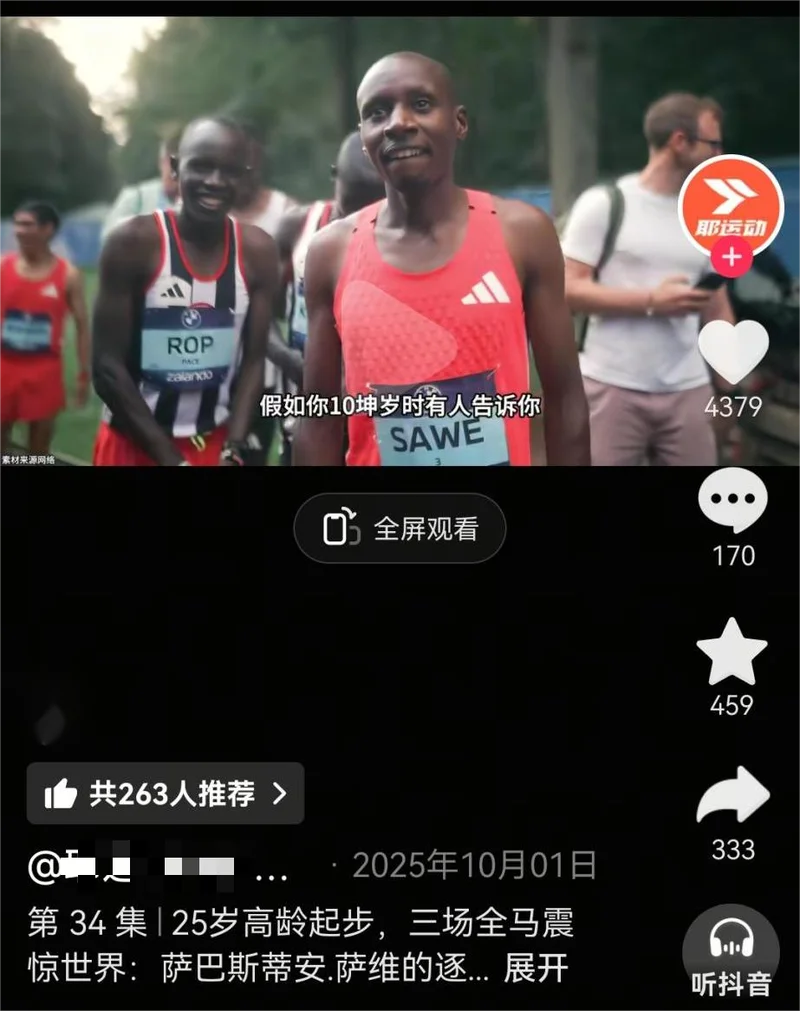The image size is (800, 1011).
Task: Tap 全屏观看 to watch in fullscreen
Action: 400,528
